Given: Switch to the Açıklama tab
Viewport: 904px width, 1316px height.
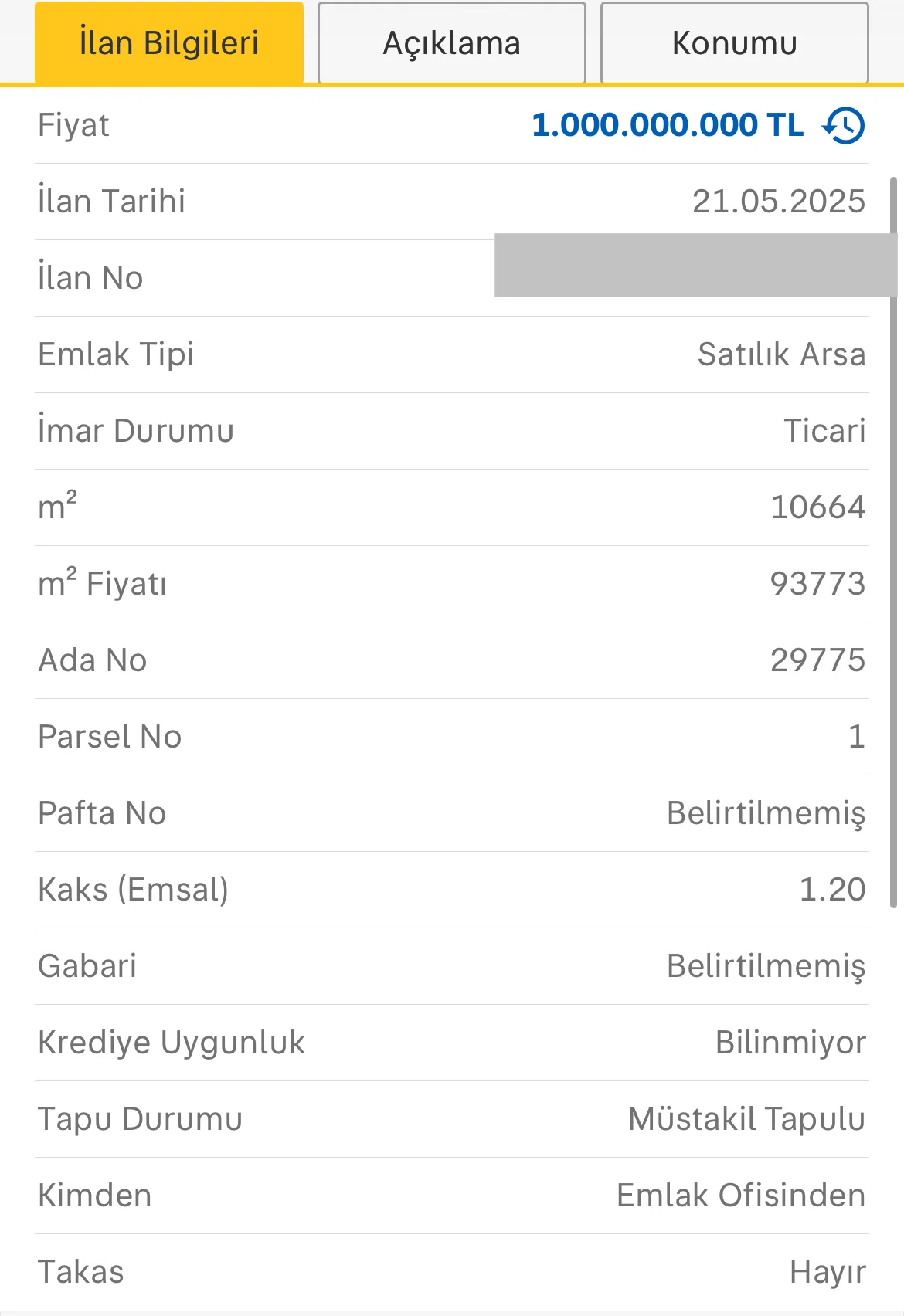Looking at the screenshot, I should pyautogui.click(x=452, y=43).
